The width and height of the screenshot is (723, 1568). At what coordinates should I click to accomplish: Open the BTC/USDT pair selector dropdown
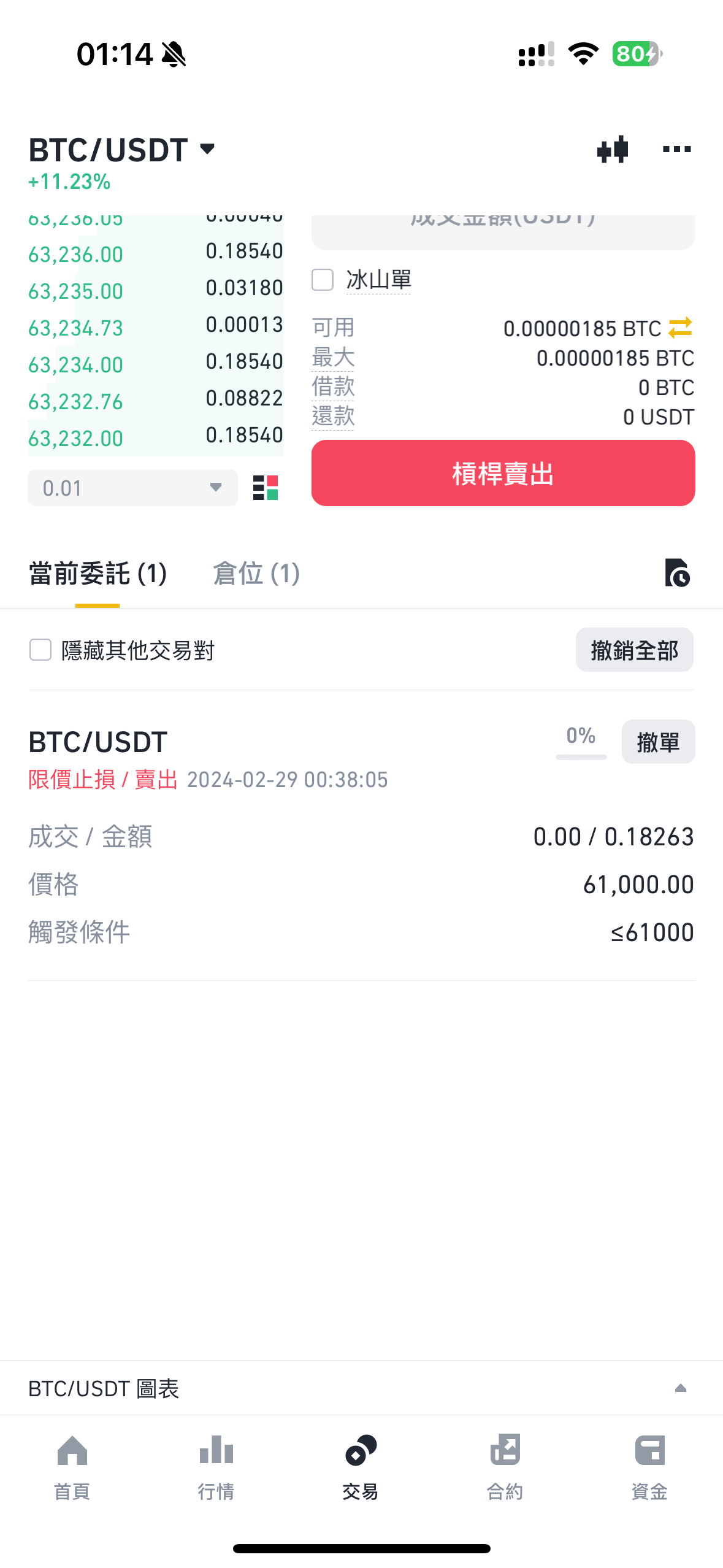(122, 150)
